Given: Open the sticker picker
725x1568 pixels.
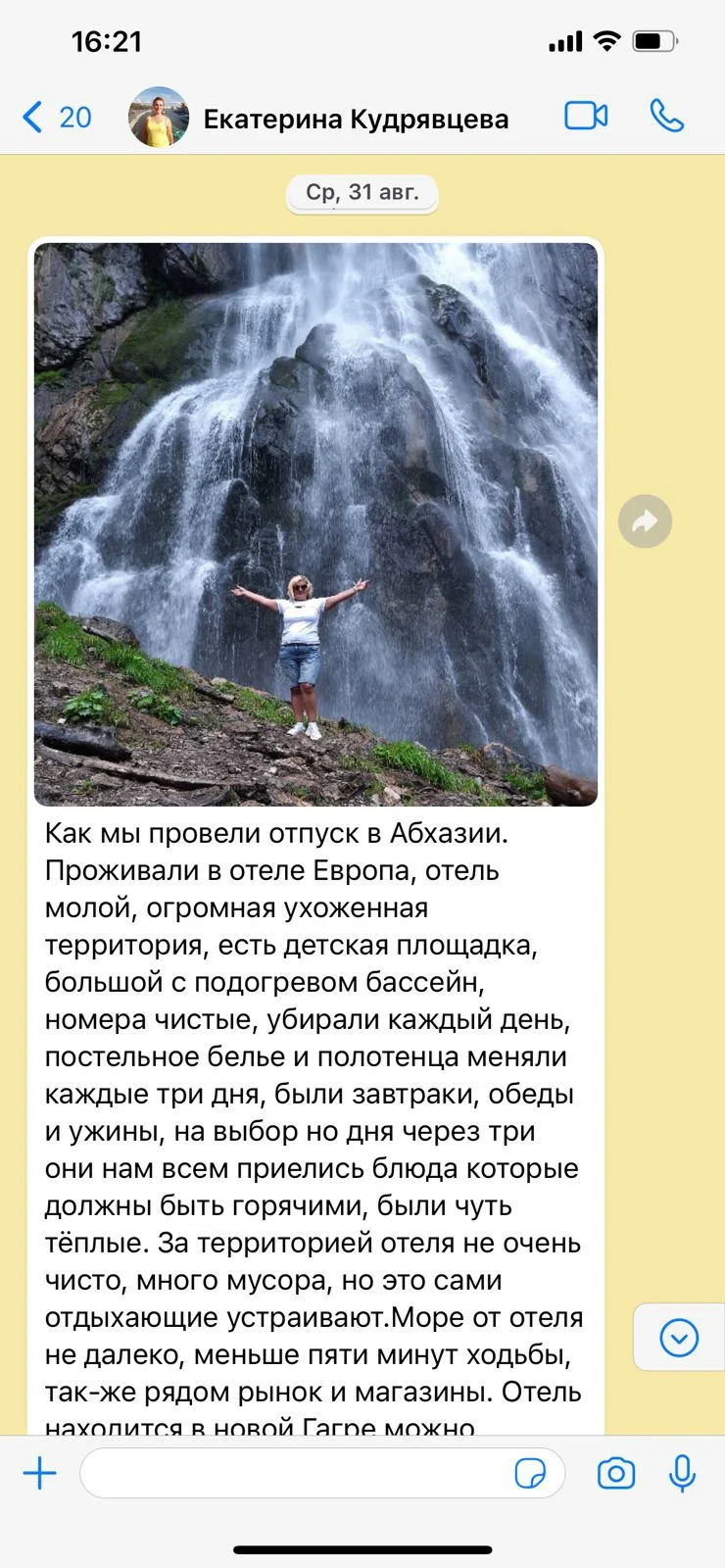Looking at the screenshot, I should point(530,1473).
